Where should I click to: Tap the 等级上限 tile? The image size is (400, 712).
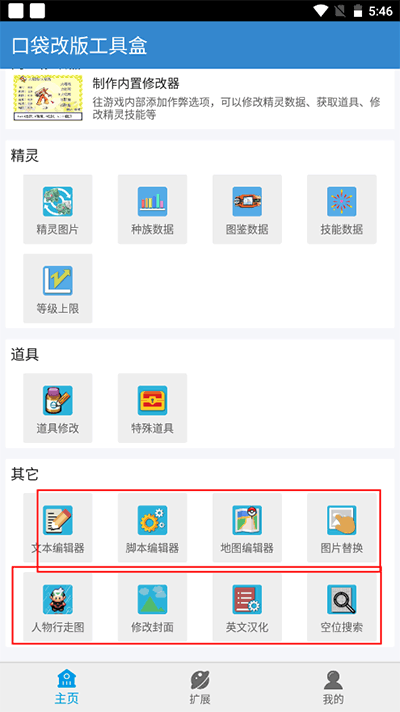pyautogui.click(x=58, y=288)
